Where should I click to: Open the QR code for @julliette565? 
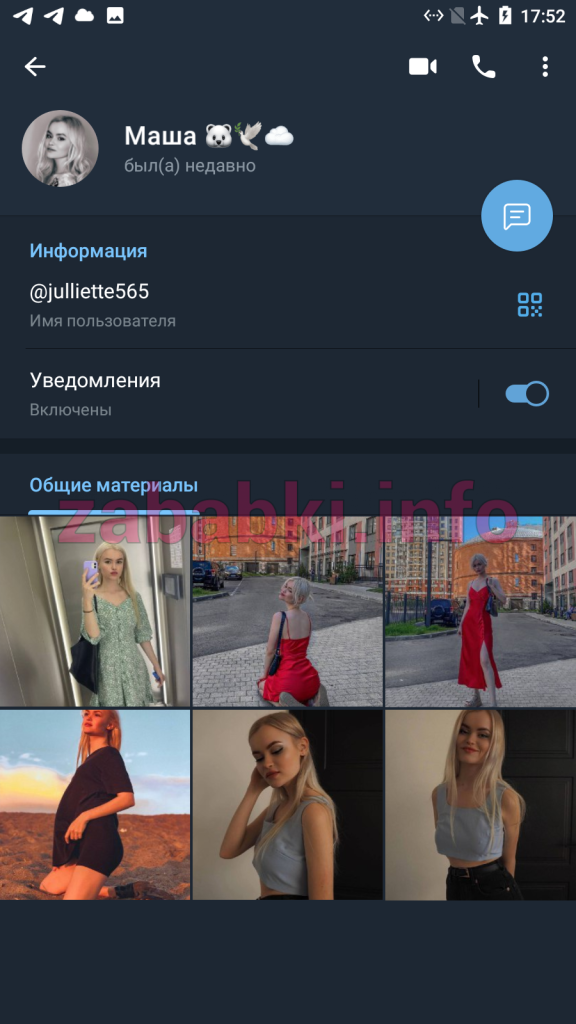(x=530, y=304)
